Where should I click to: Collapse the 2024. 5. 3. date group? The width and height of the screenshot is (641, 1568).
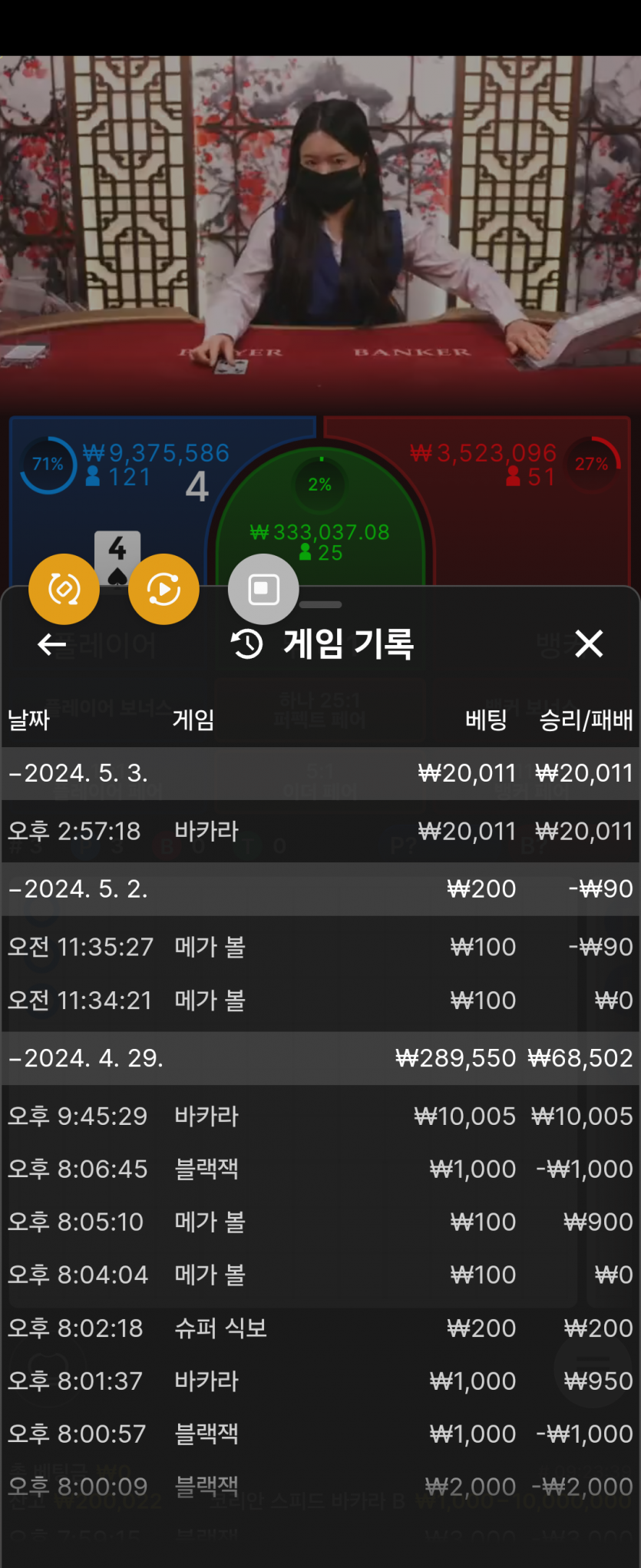click(x=320, y=773)
